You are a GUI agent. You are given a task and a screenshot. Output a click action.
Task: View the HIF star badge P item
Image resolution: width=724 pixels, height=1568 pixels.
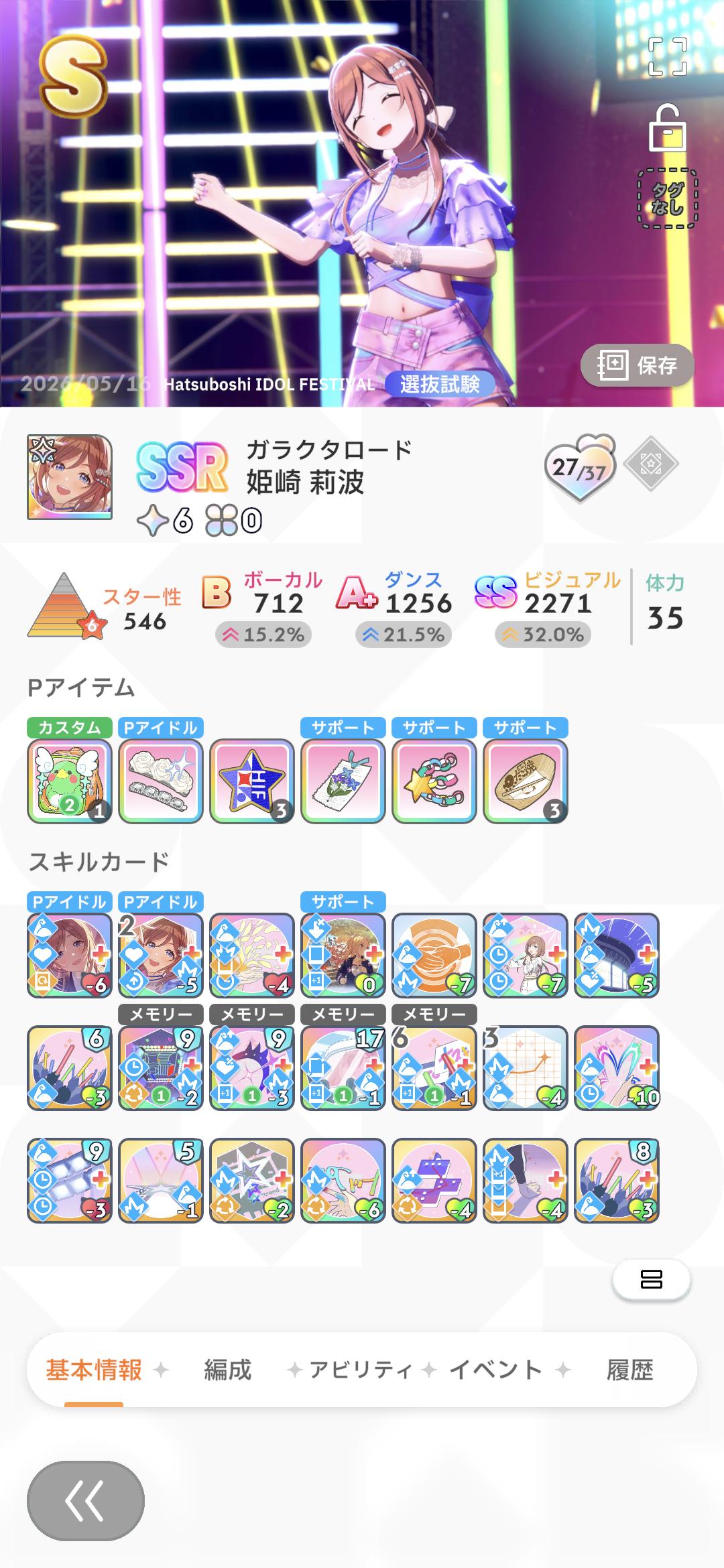pyautogui.click(x=251, y=781)
